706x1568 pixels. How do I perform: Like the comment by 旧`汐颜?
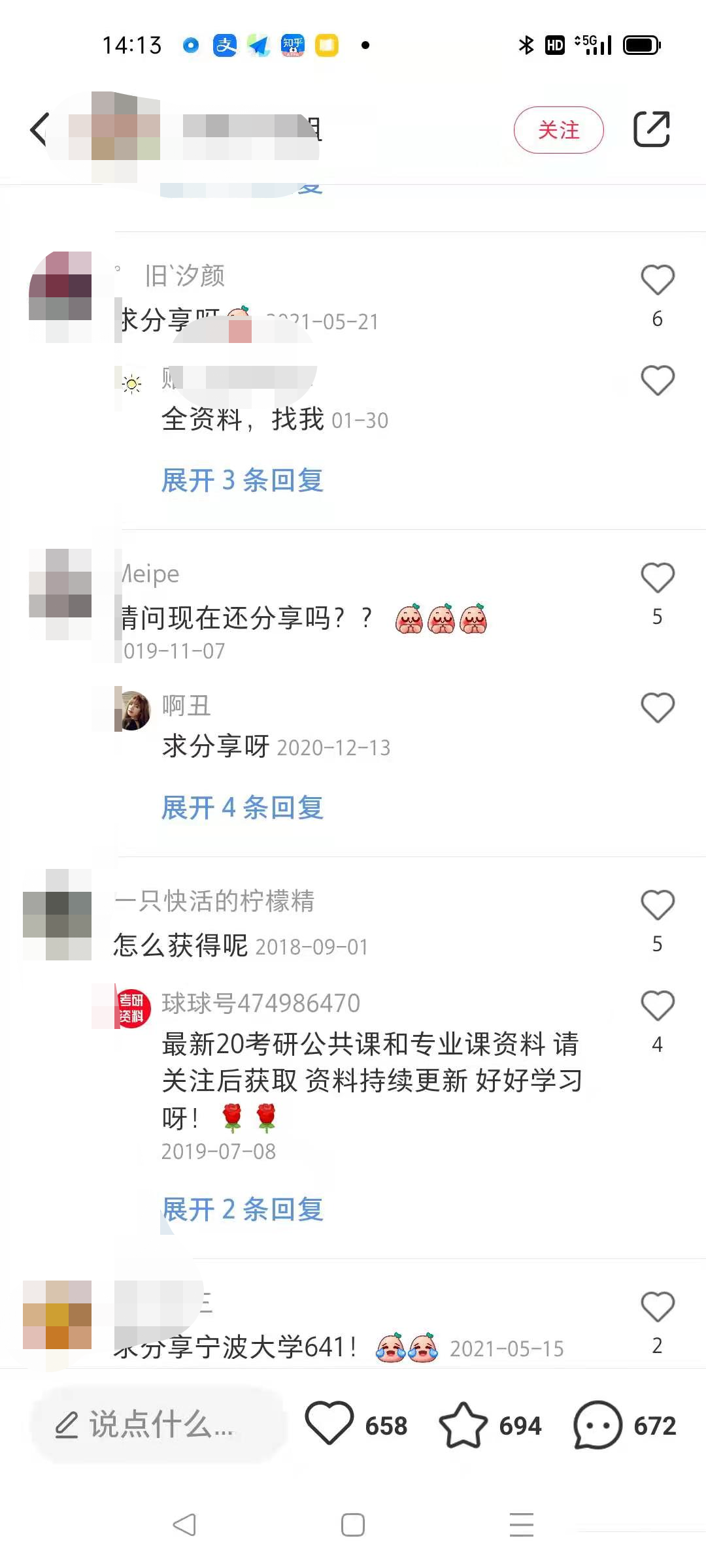tap(657, 281)
